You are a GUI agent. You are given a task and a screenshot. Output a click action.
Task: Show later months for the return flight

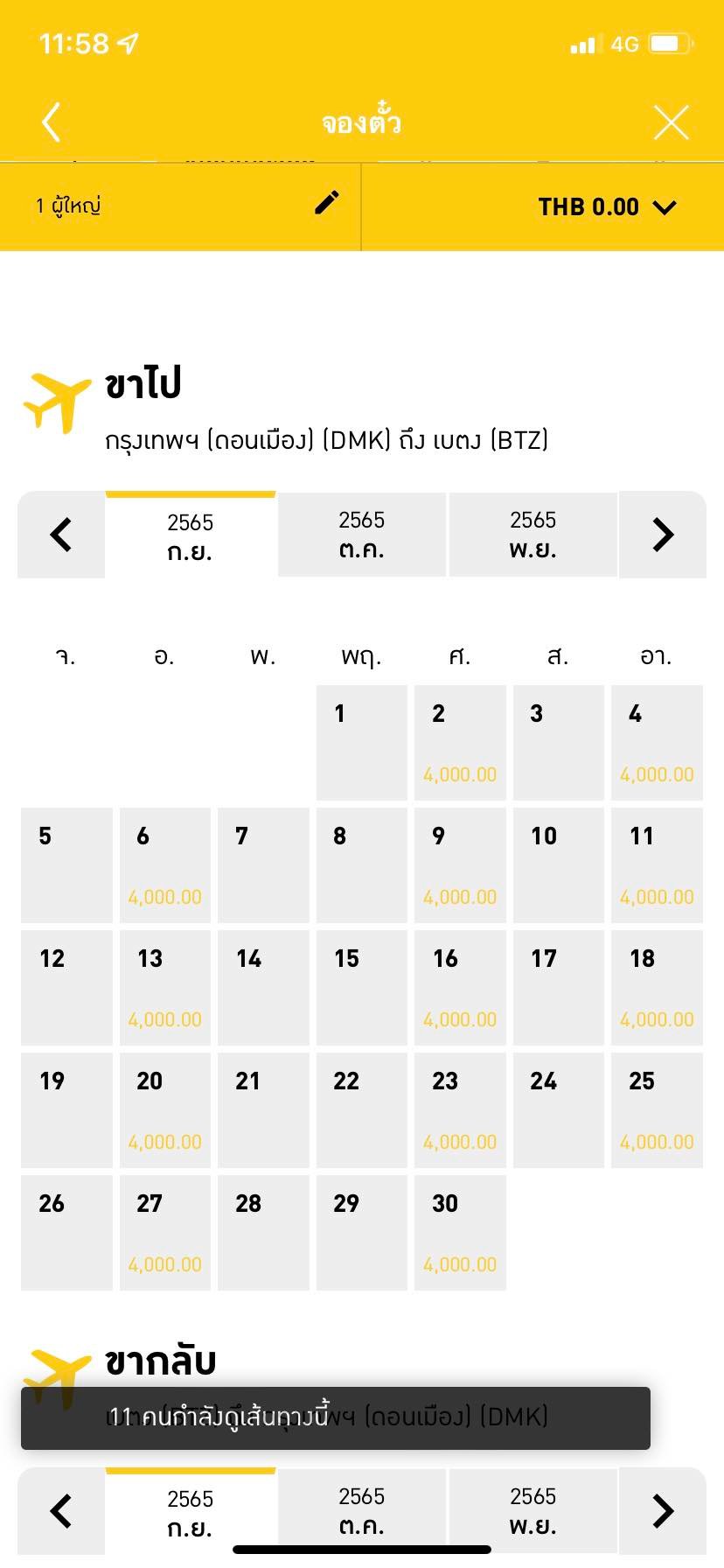pyautogui.click(x=663, y=1511)
